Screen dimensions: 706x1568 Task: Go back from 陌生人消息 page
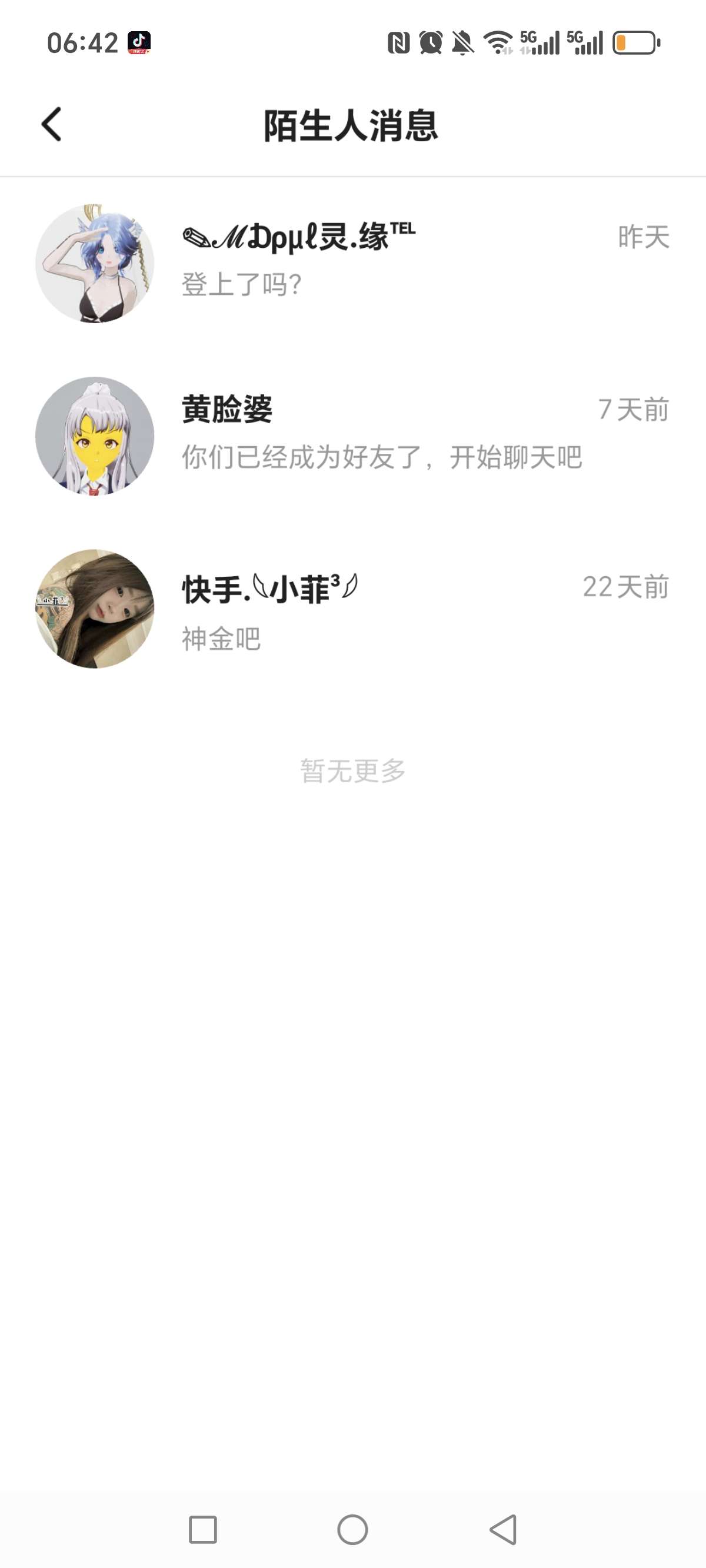click(52, 125)
